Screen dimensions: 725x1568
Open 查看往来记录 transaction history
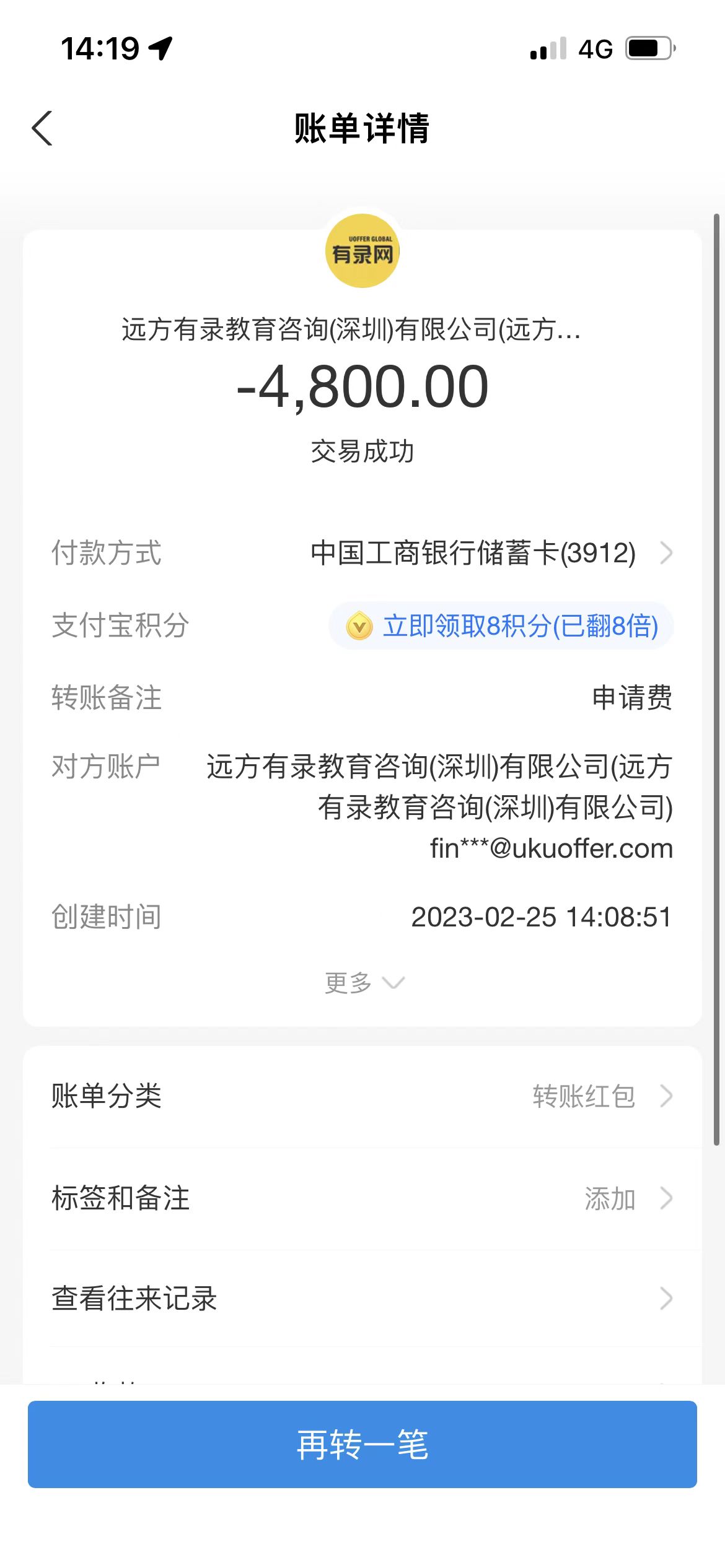tap(362, 1299)
